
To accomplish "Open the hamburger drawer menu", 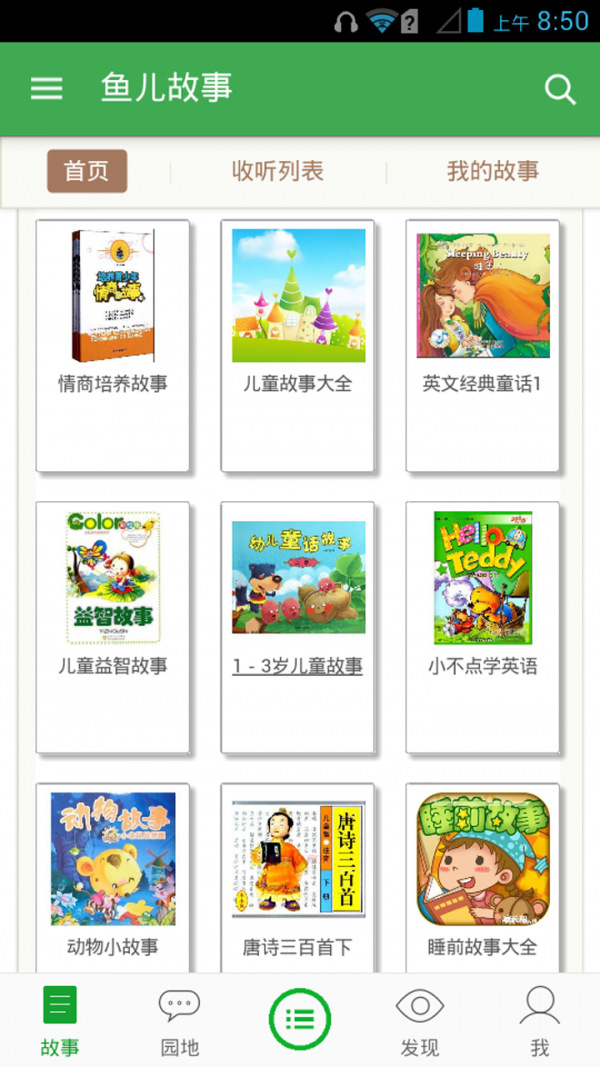I will [x=47, y=88].
